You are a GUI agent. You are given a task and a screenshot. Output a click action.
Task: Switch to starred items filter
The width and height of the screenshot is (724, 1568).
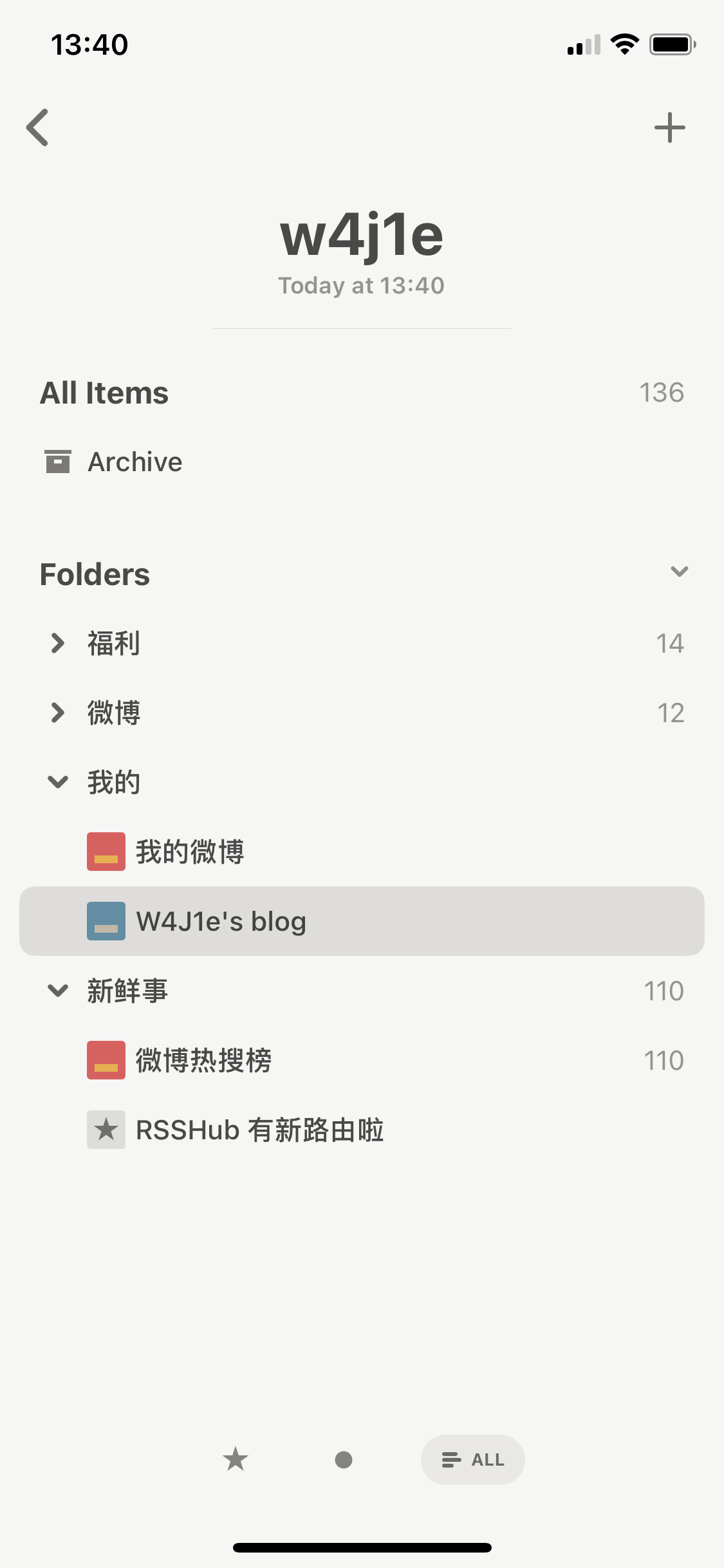[236, 1459]
